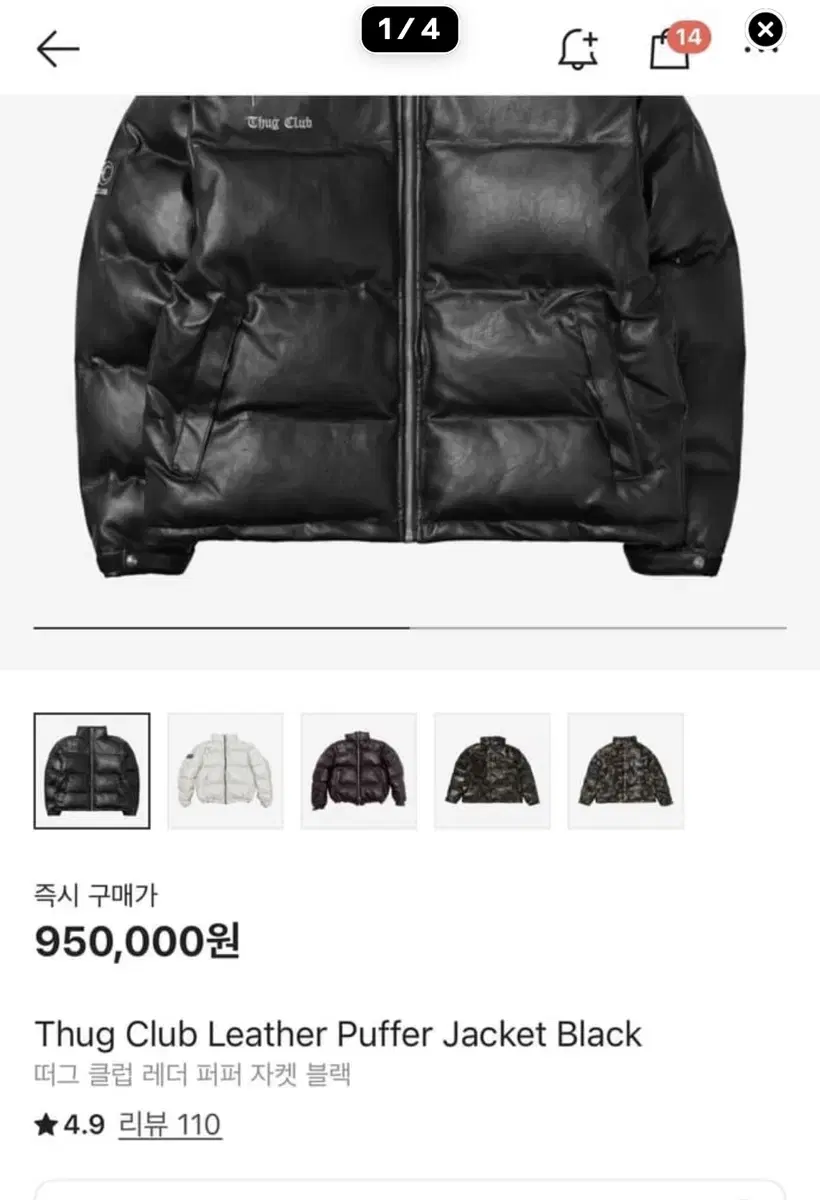
Task: Select the fourth camo jacket thumbnail
Action: pos(492,769)
